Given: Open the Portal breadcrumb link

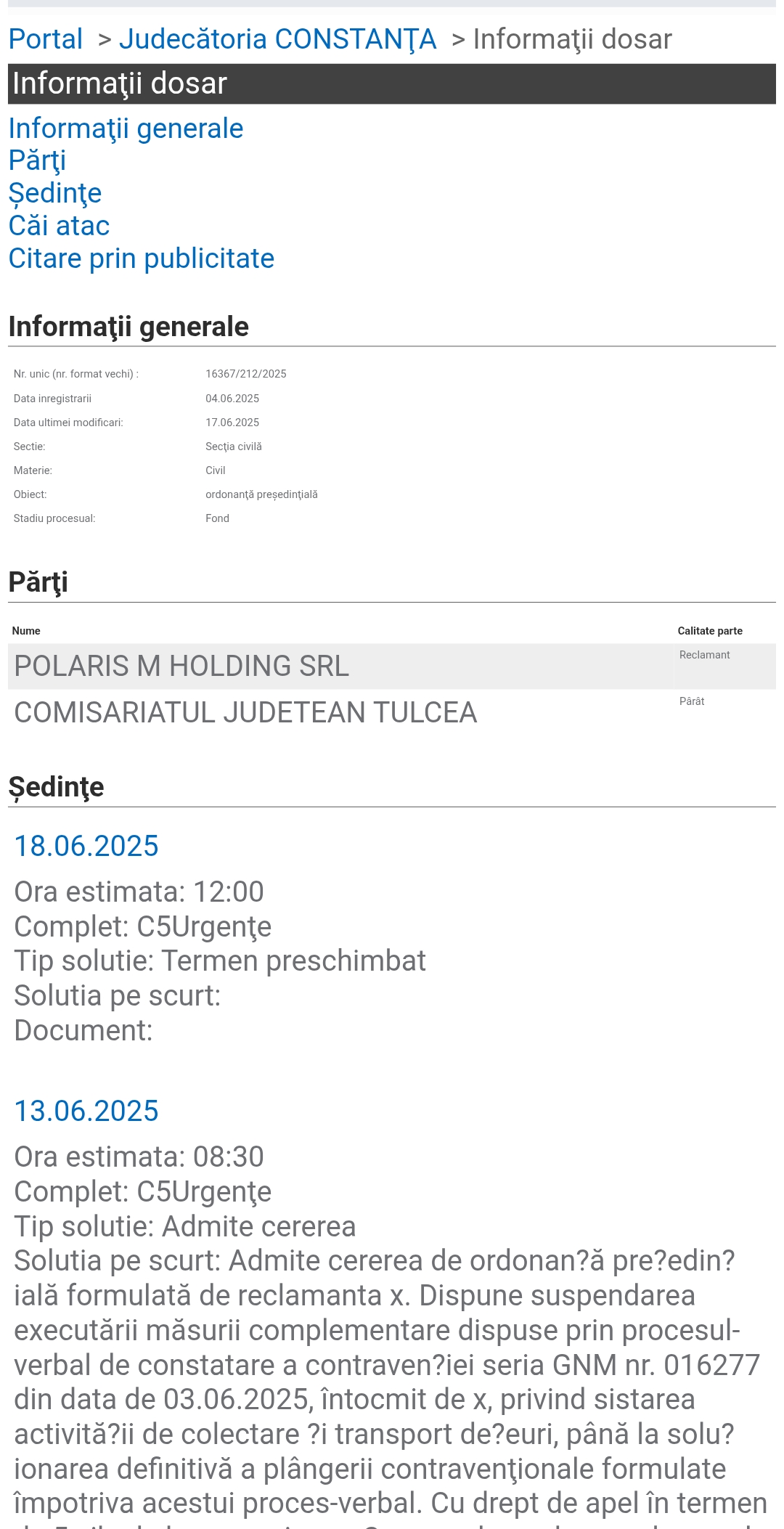Looking at the screenshot, I should click(x=46, y=39).
